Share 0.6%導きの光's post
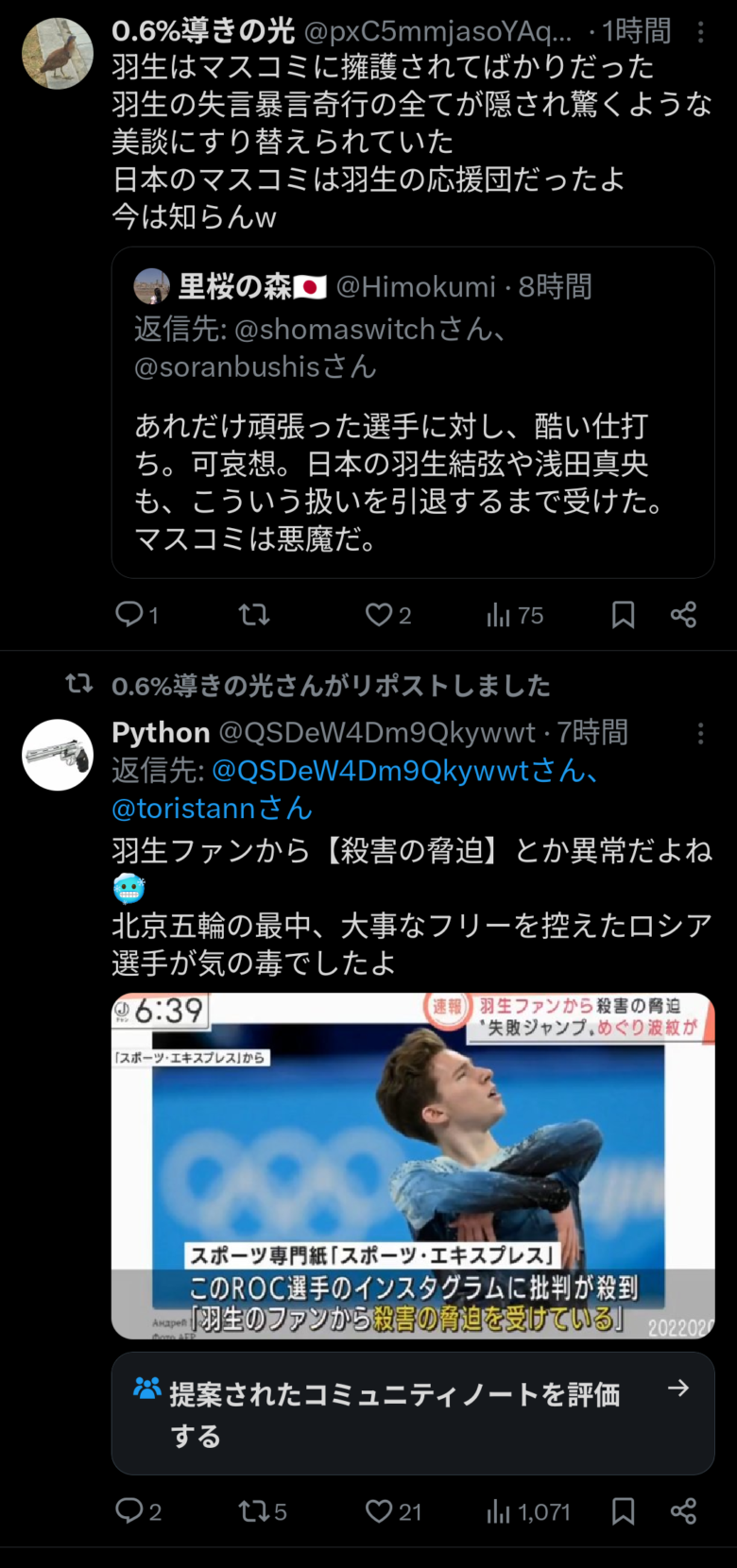737x1568 pixels. pos(683,615)
